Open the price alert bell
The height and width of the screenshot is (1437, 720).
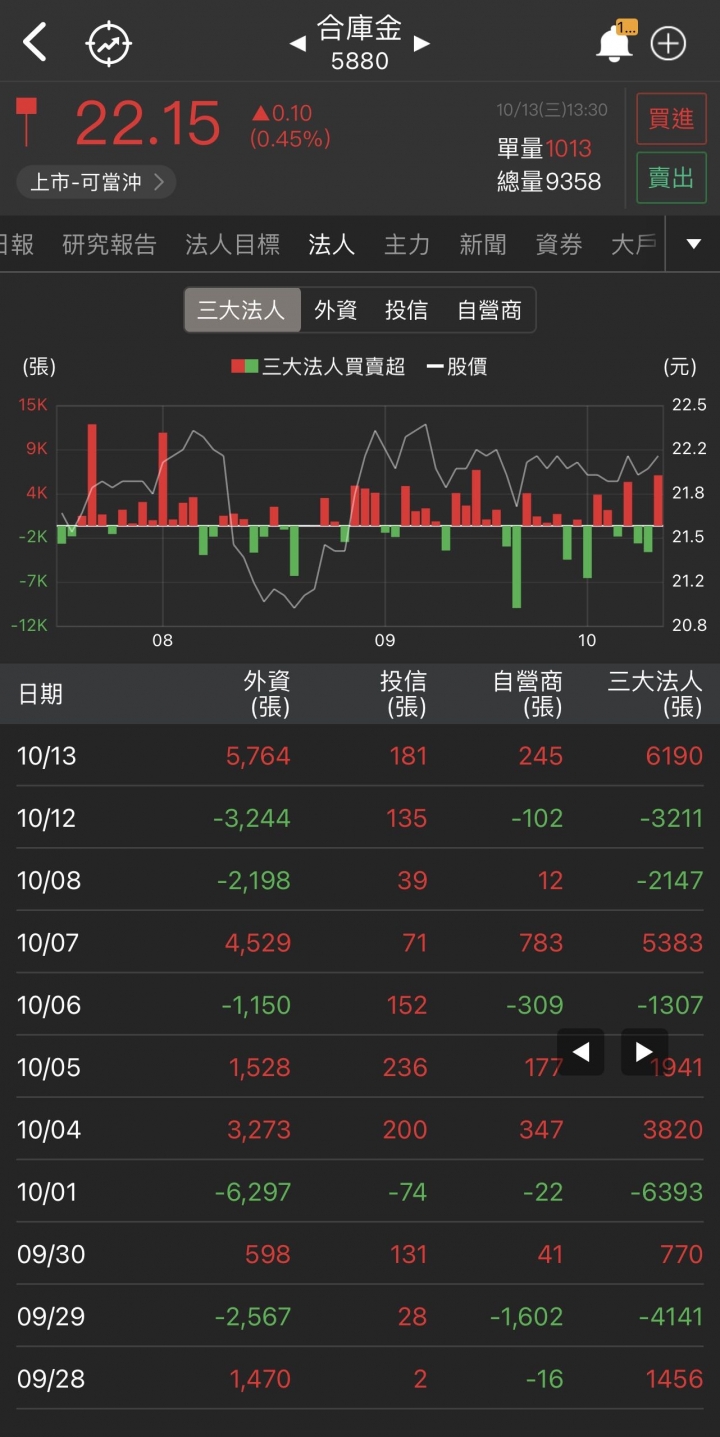coord(615,43)
